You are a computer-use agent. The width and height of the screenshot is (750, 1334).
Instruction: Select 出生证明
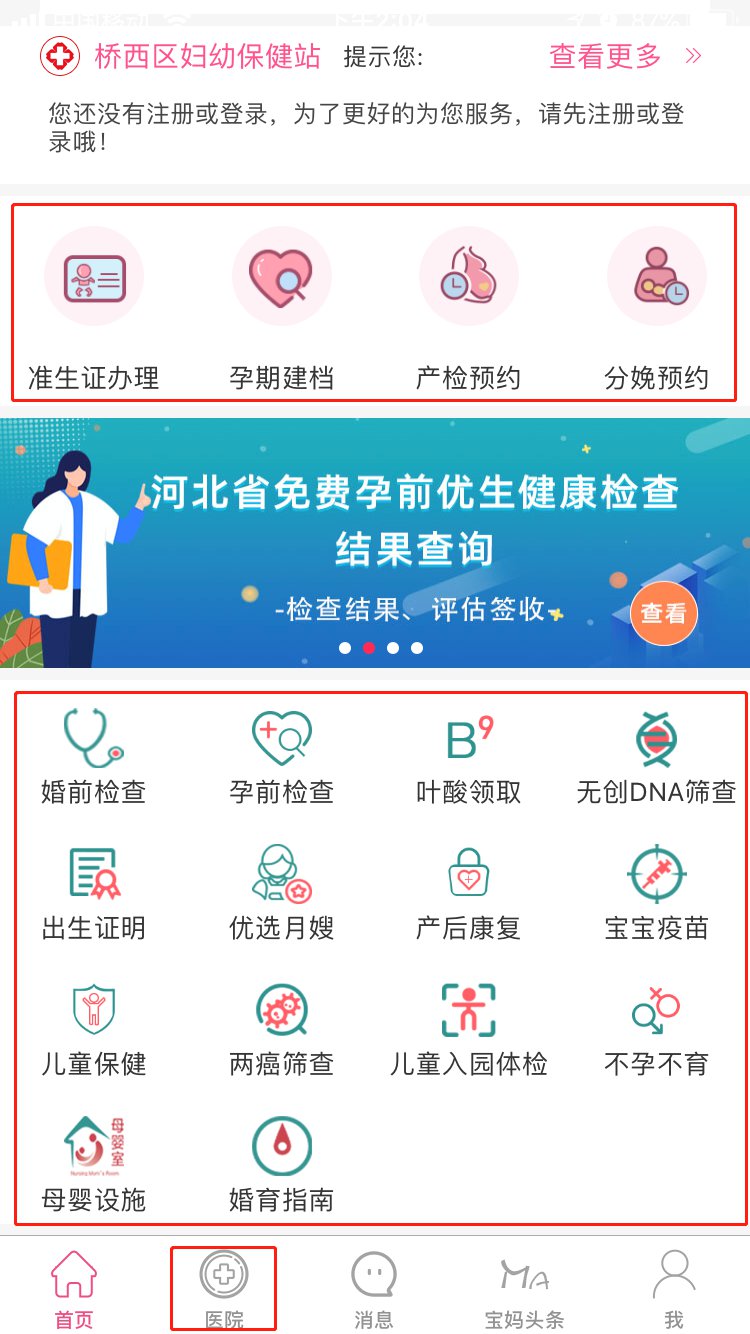point(94,893)
